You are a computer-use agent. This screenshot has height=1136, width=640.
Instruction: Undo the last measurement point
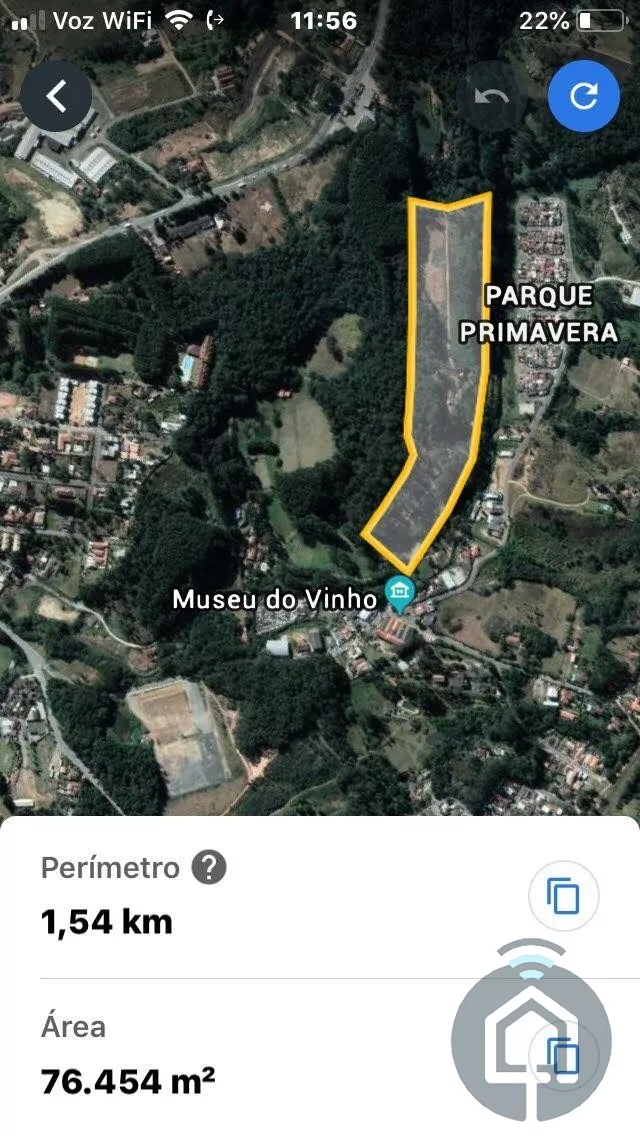(x=492, y=96)
